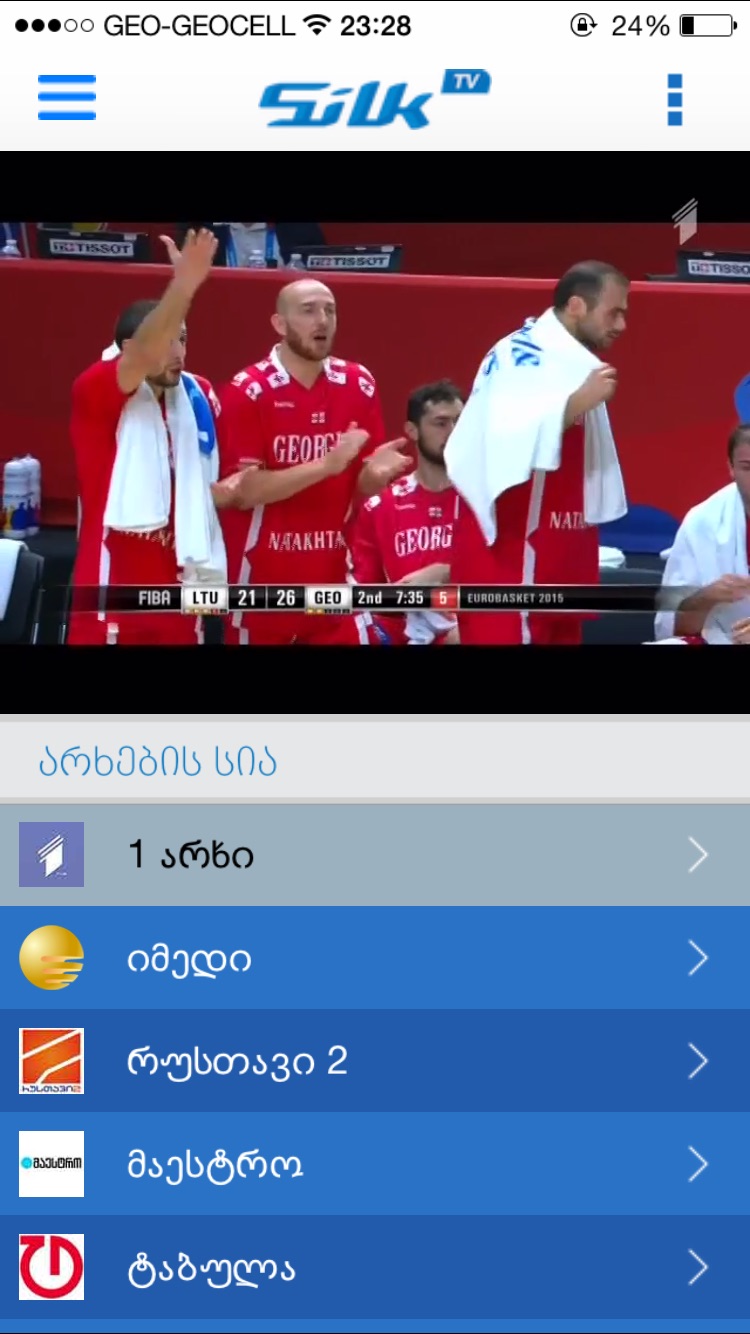750x1334 pixels.
Task: Choose the ტაბულა channel
Action: click(375, 1267)
